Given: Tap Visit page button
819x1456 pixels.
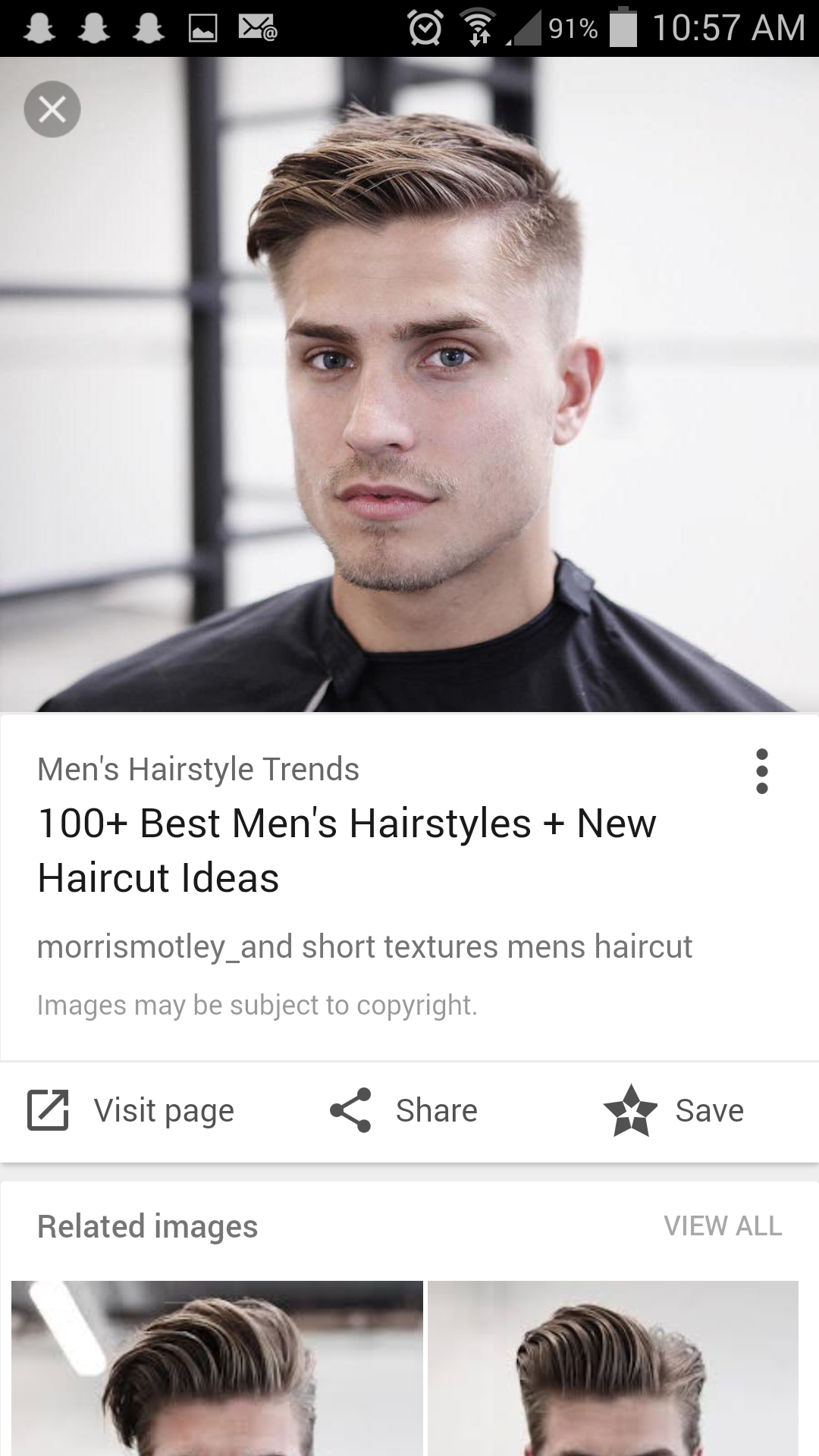Looking at the screenshot, I should (x=130, y=1110).
